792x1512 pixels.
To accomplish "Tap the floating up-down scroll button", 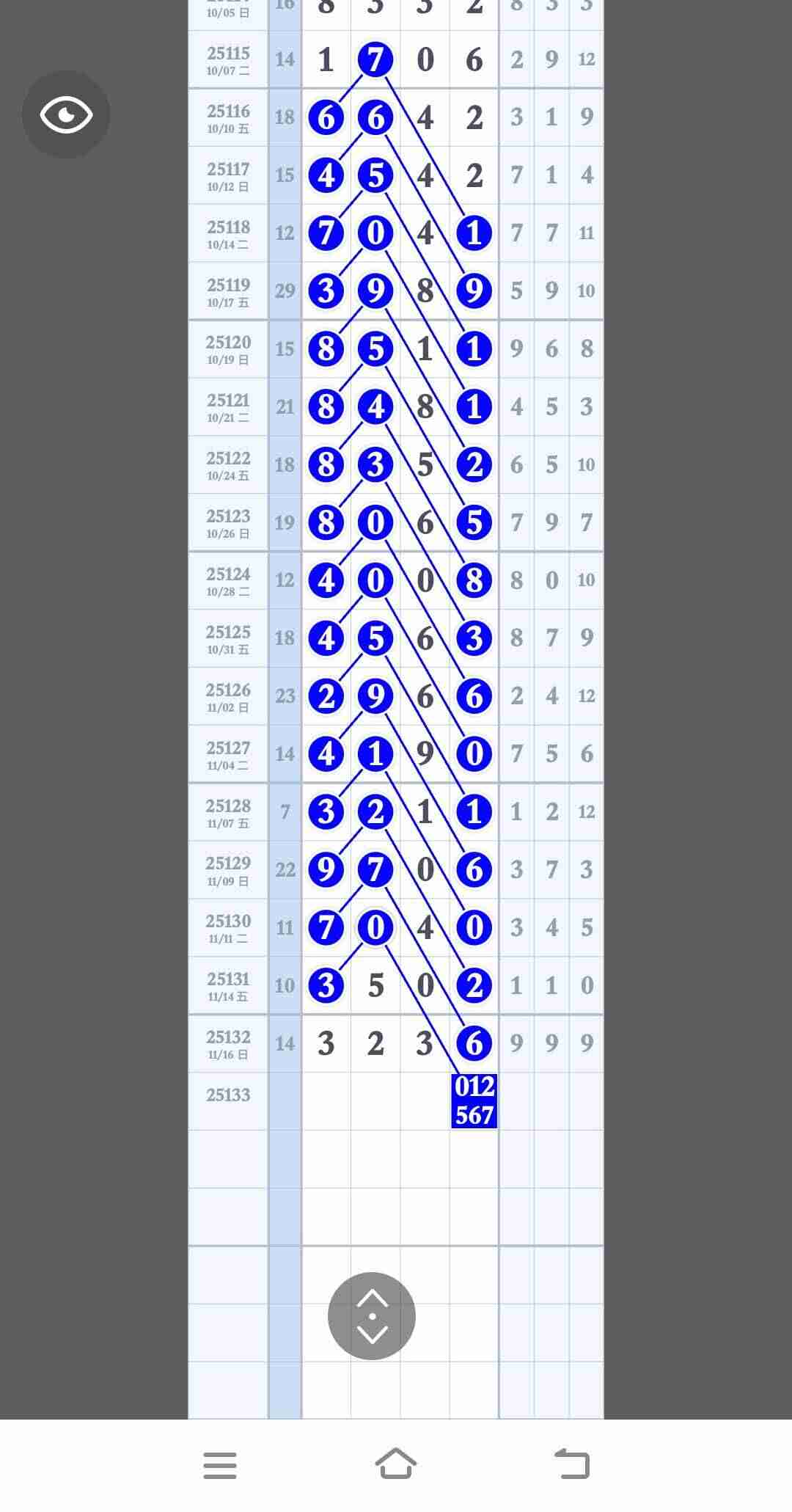I will [372, 1316].
